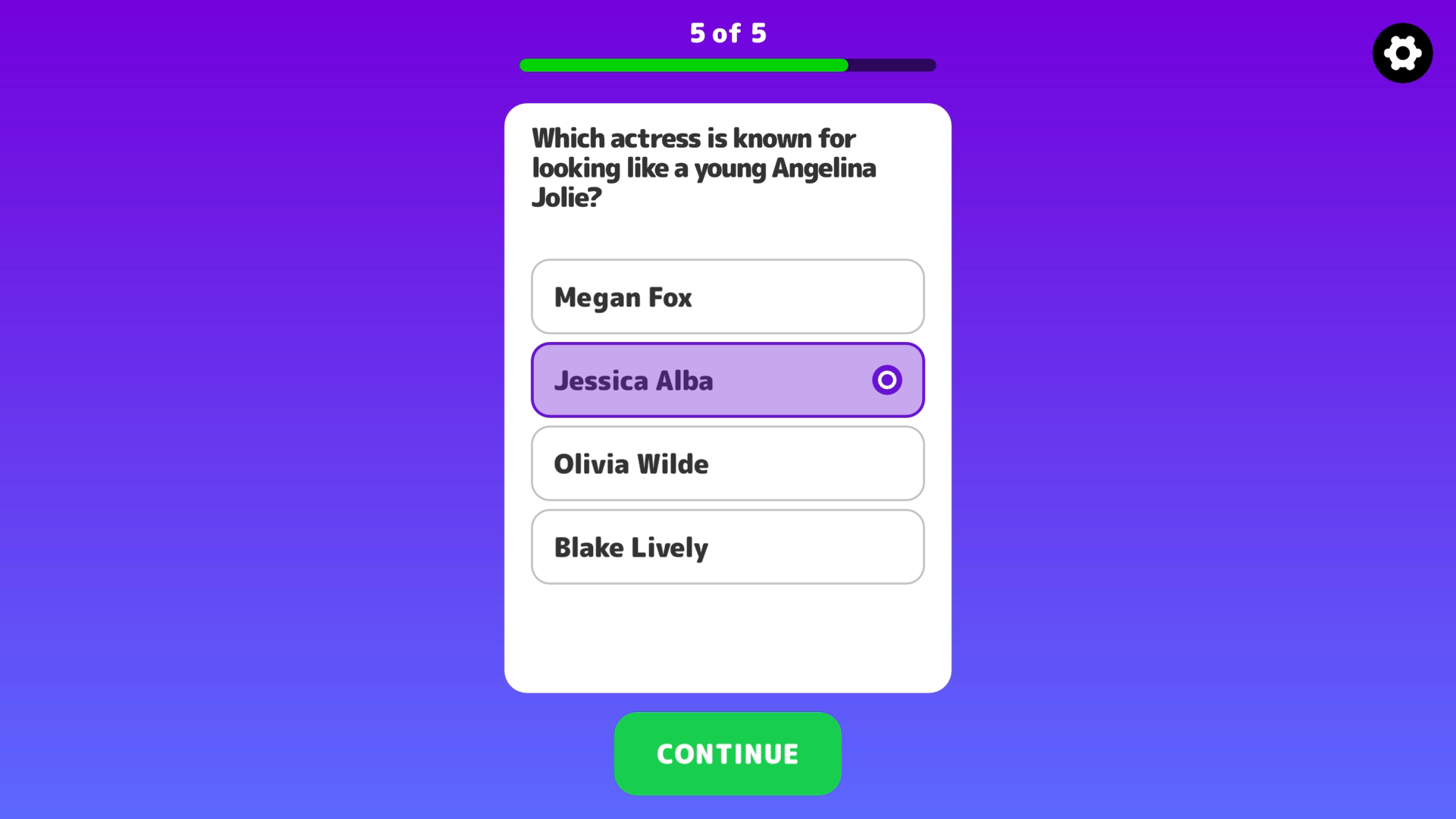The width and height of the screenshot is (1456, 819).
Task: Select Blake Lively as your answer
Action: 727,547
